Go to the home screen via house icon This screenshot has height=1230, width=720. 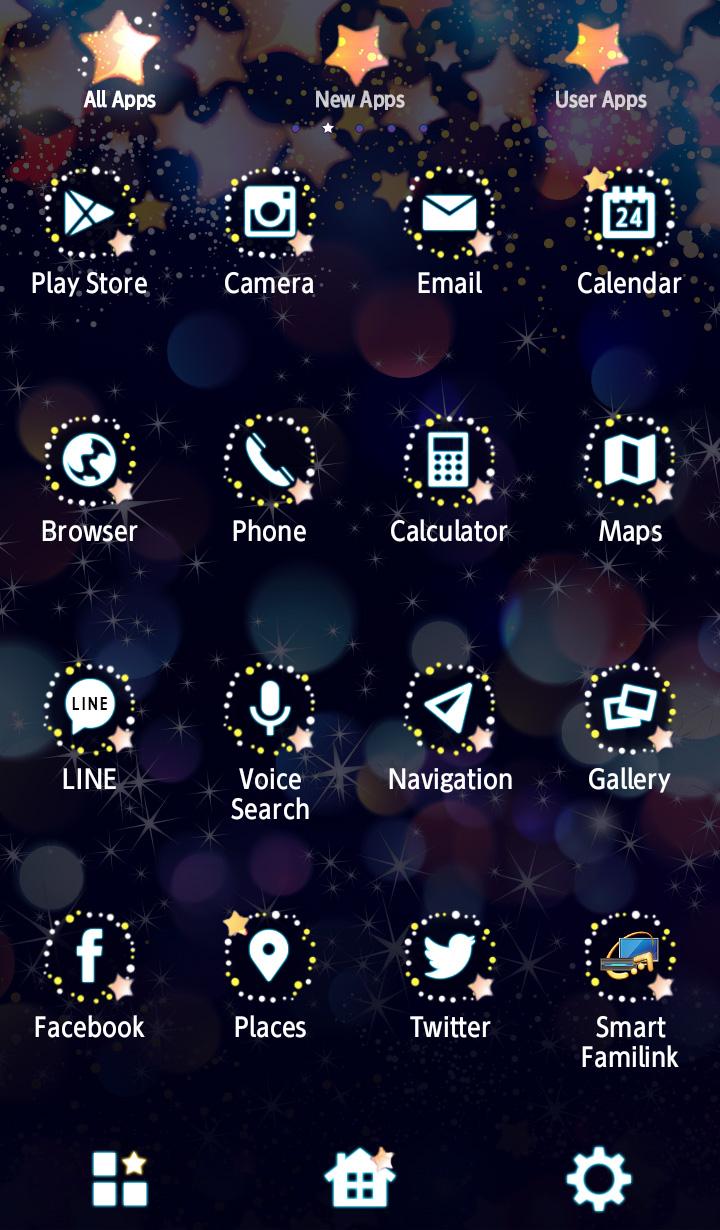click(360, 1178)
